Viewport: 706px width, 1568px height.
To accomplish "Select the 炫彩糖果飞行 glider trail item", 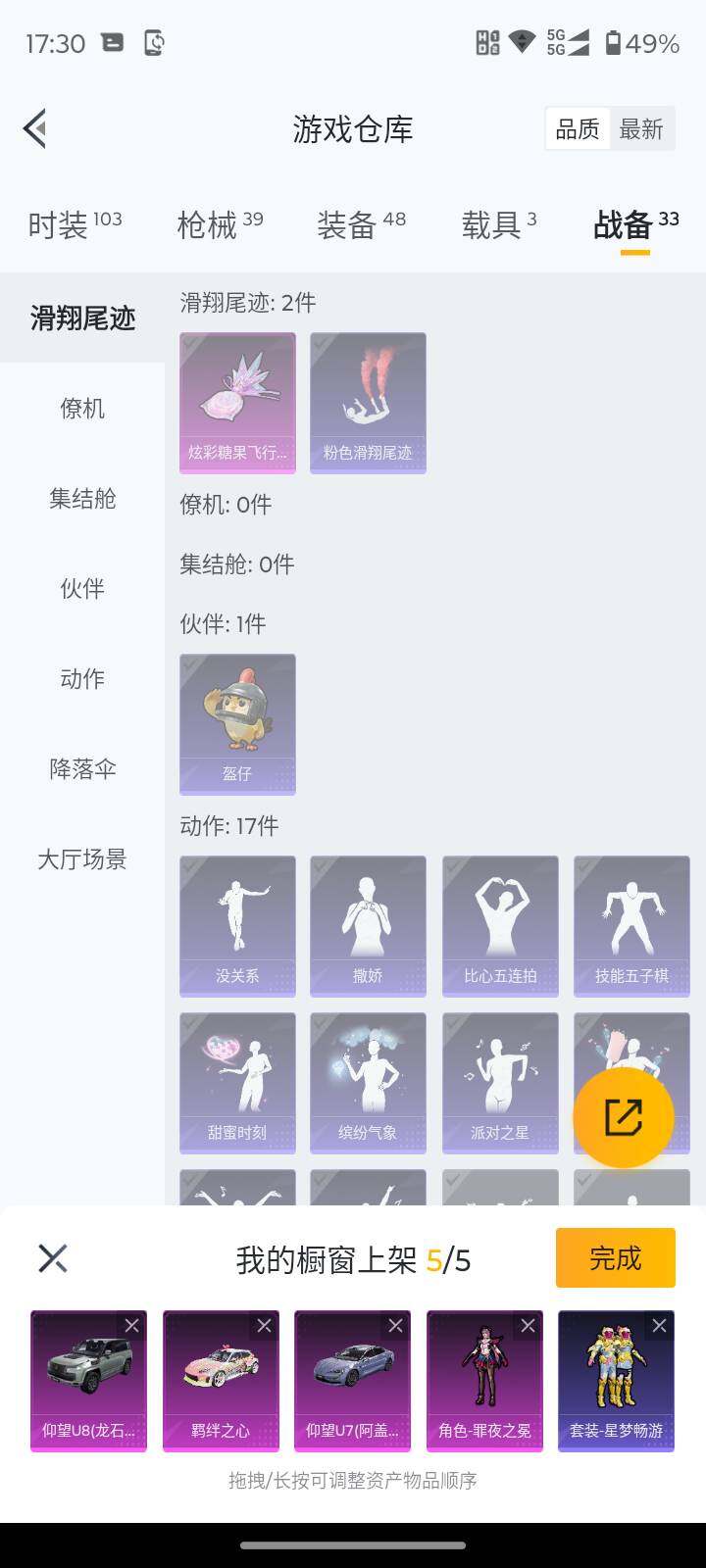I will (236, 402).
